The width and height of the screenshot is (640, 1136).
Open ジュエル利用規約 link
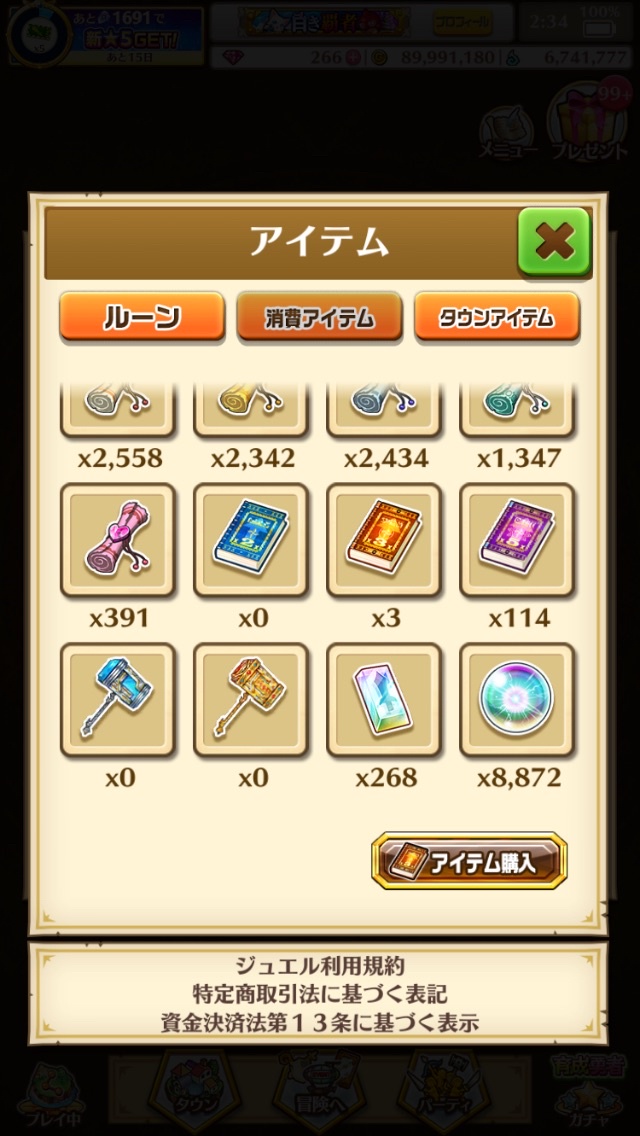click(x=319, y=966)
